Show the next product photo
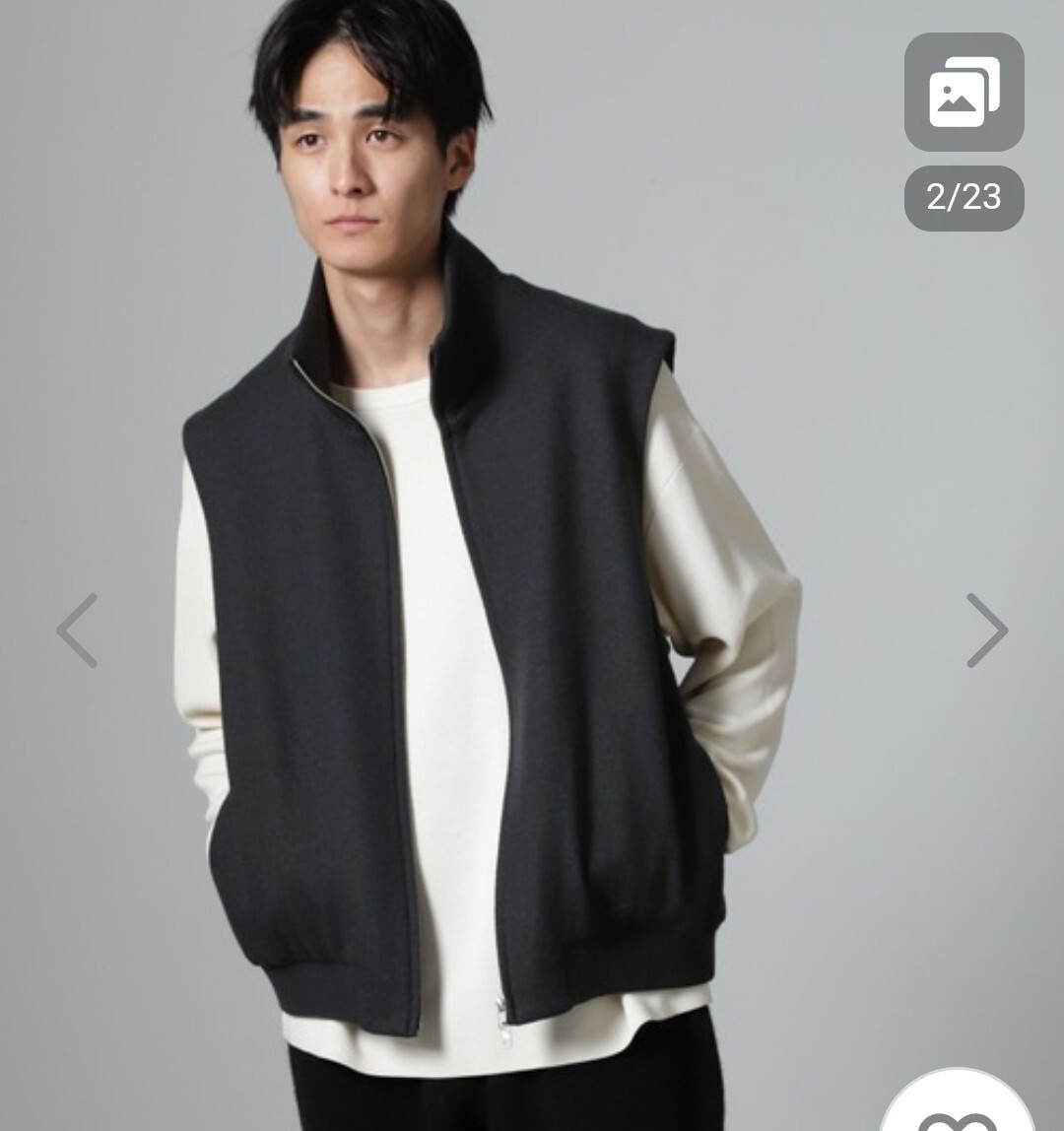1064x1131 pixels. (986, 631)
